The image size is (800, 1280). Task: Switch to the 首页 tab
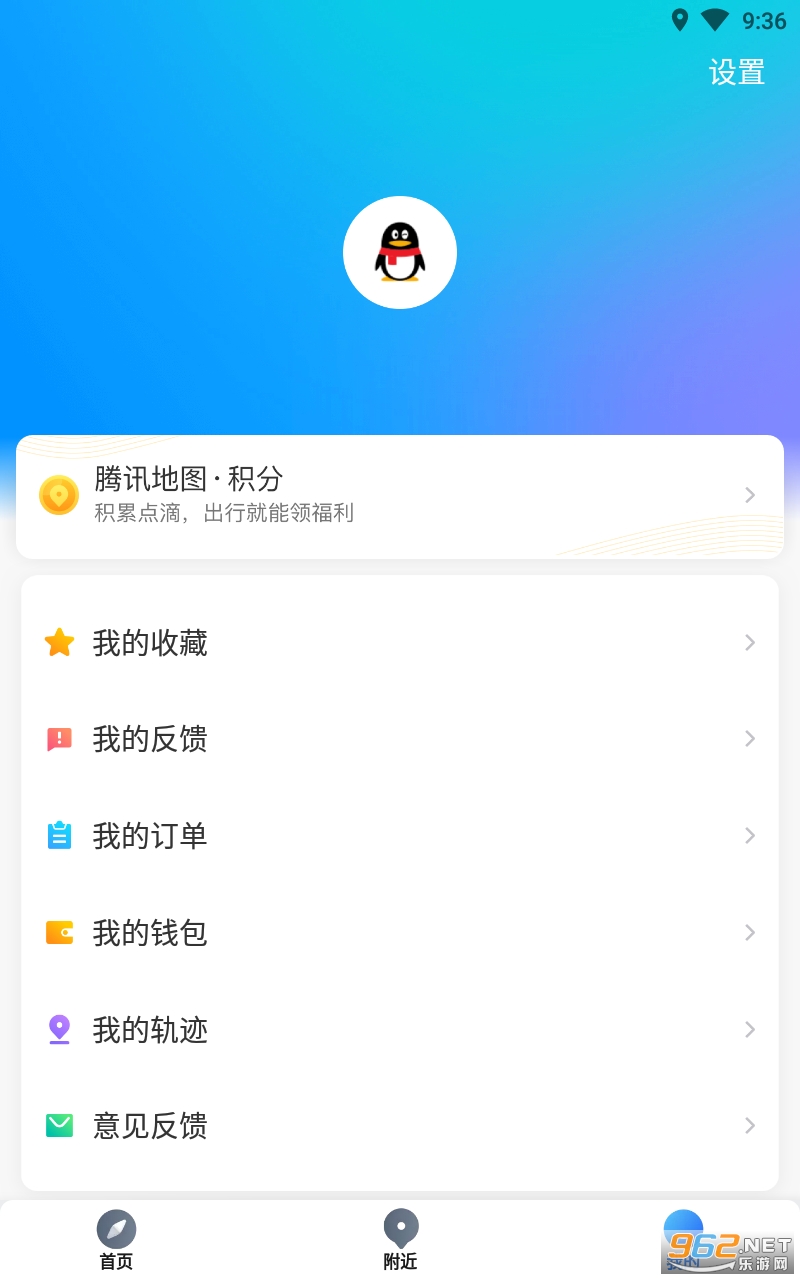[116, 1240]
